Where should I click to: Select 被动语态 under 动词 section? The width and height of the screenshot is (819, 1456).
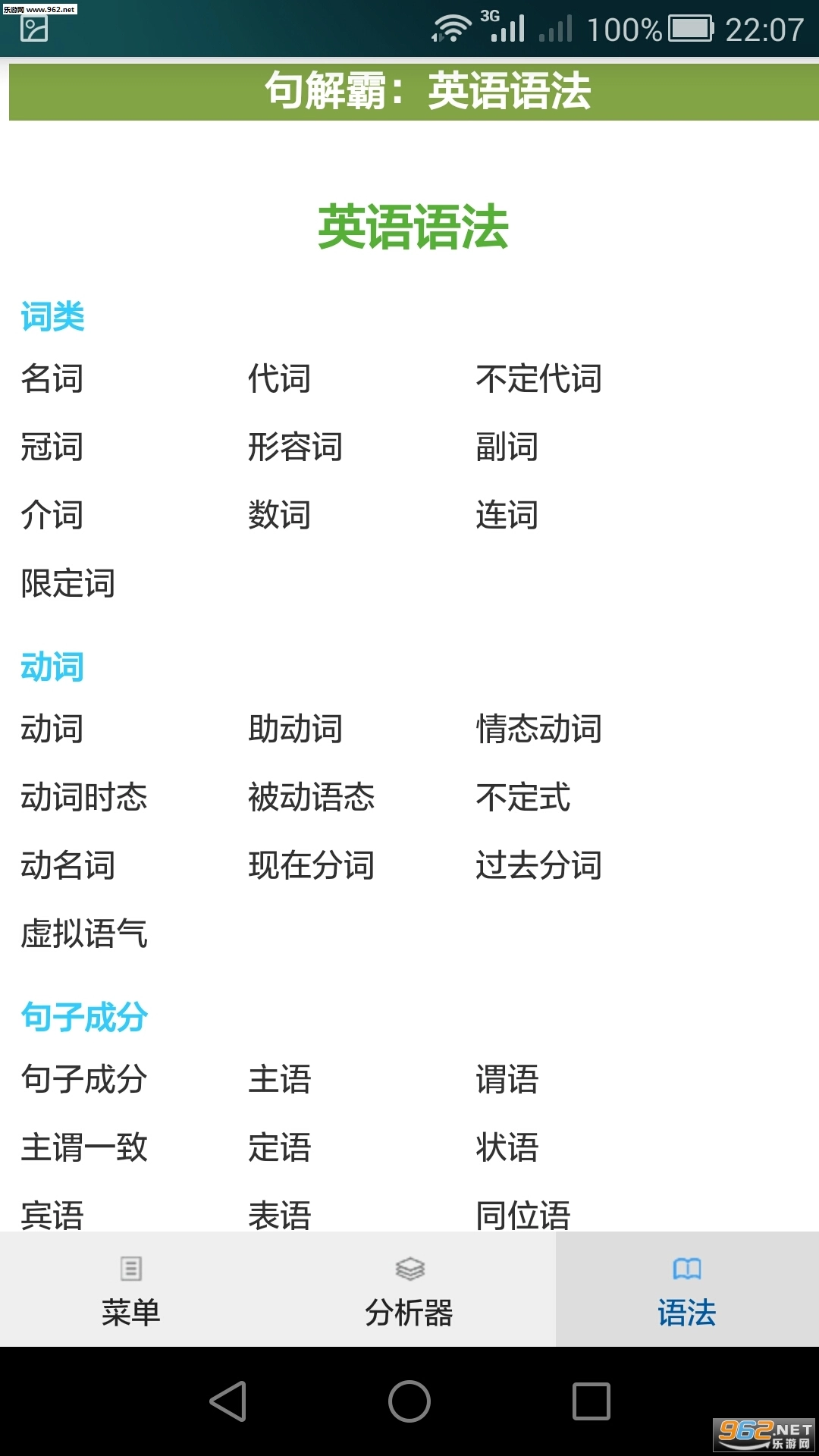point(311,798)
